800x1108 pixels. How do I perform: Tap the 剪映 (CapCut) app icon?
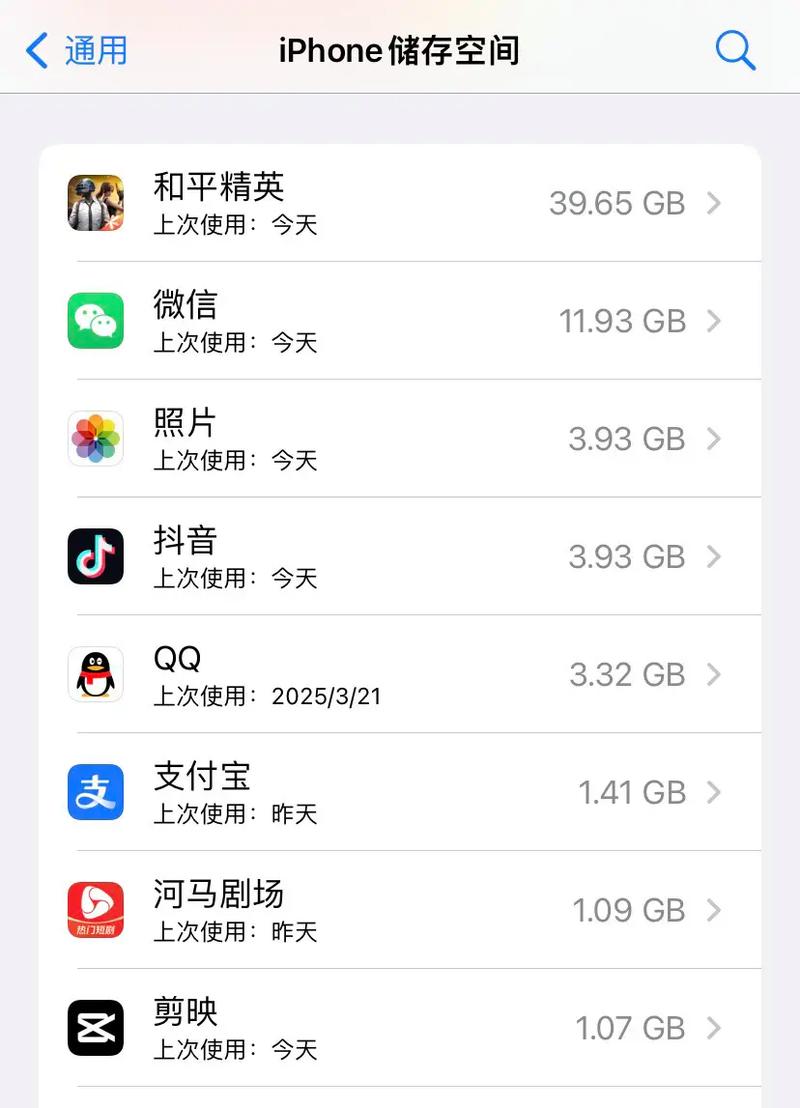pos(95,1027)
